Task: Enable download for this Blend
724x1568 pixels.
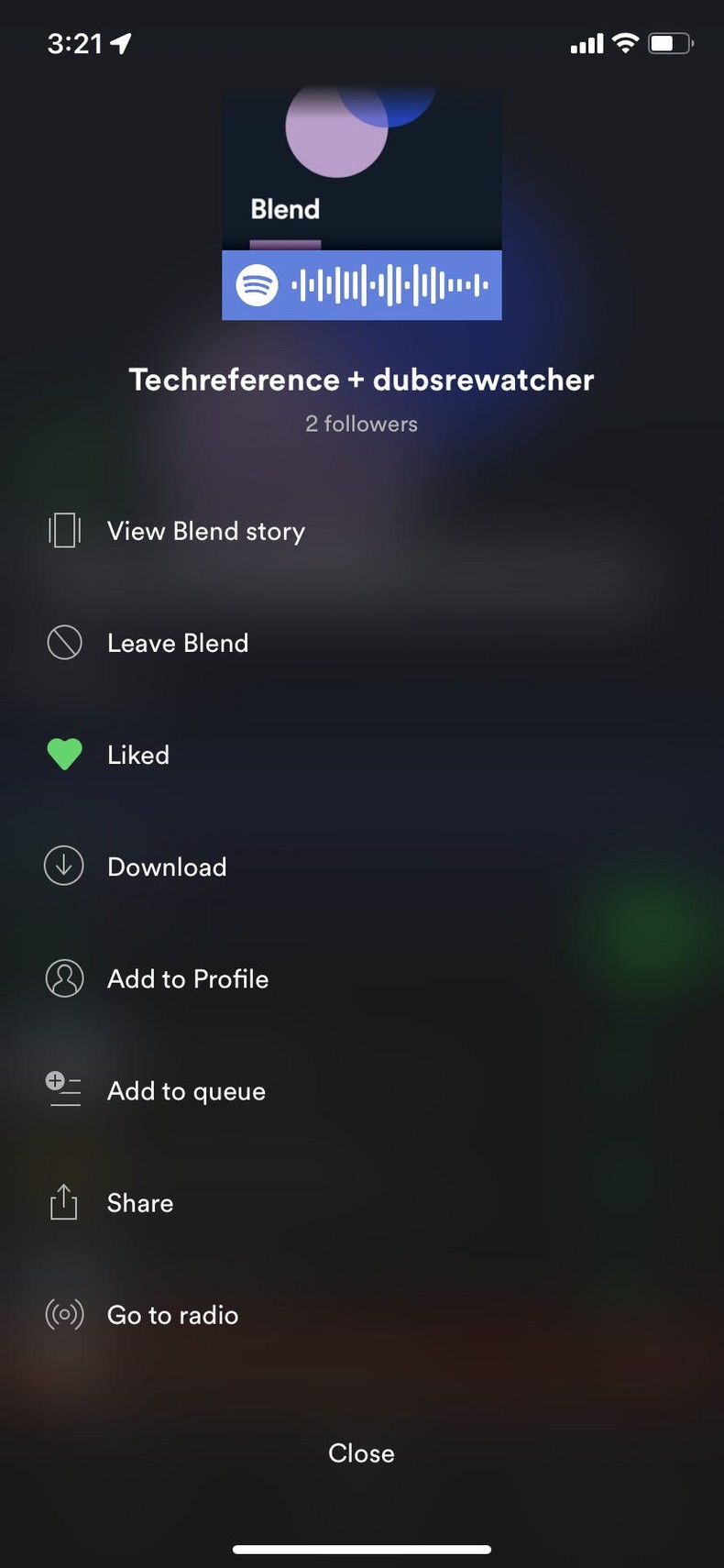Action: (167, 866)
